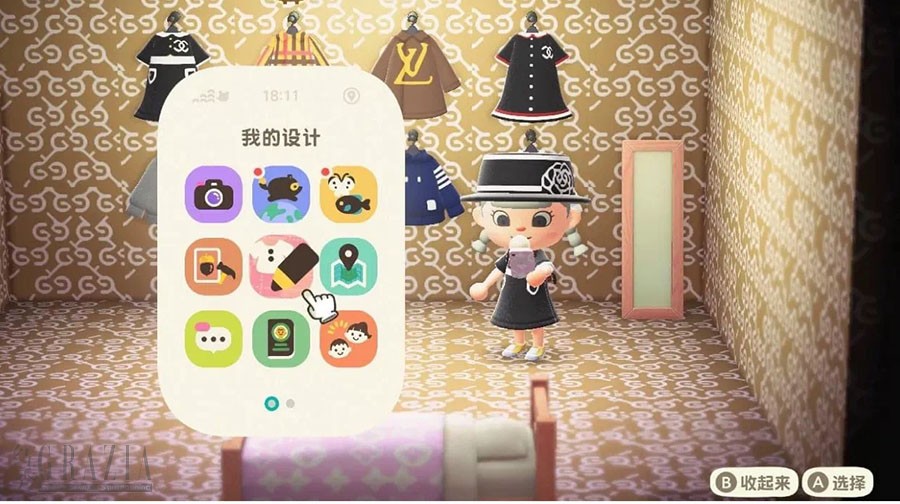The image size is (900, 504).
Task: Open the green Passport app
Action: point(281,339)
